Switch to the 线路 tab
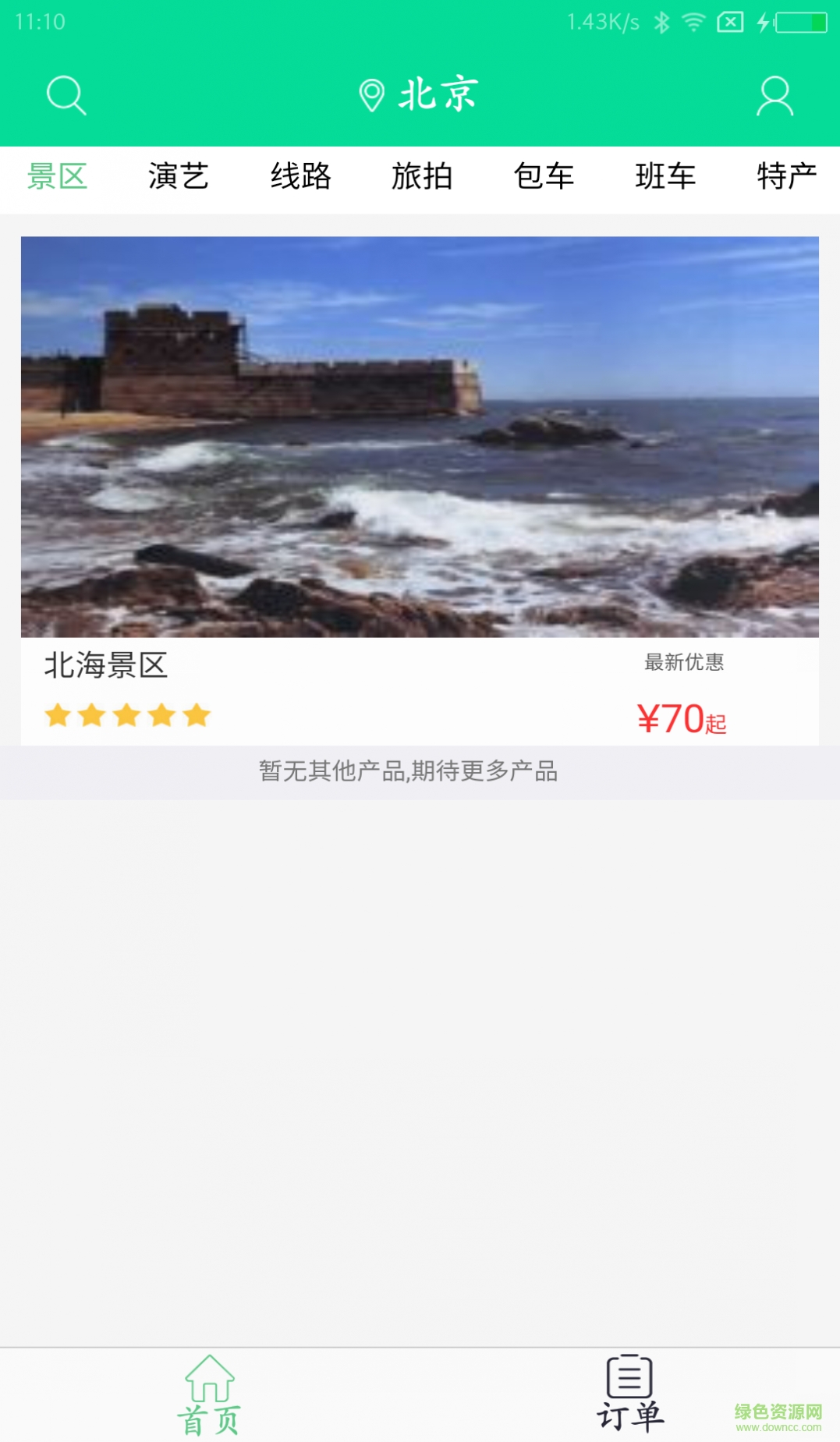Screen dimensions: 840x1442 coord(300,177)
